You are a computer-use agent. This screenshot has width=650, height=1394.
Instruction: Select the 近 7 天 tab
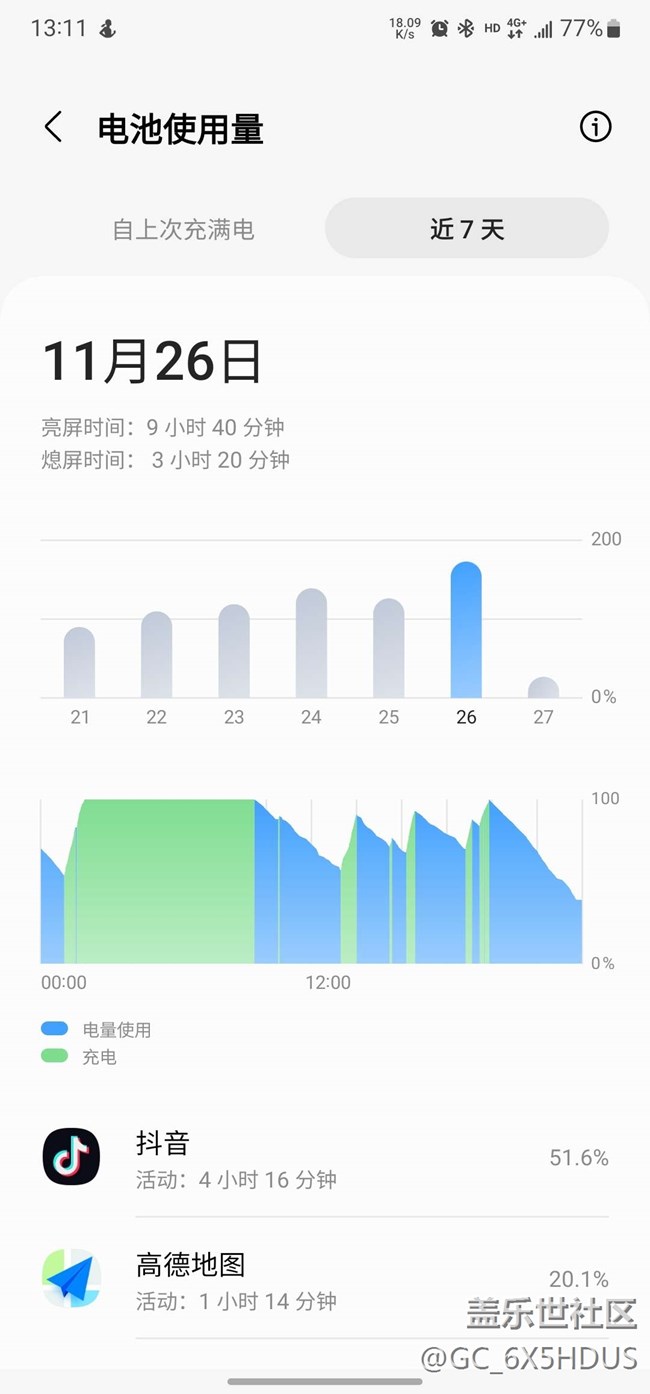click(467, 229)
